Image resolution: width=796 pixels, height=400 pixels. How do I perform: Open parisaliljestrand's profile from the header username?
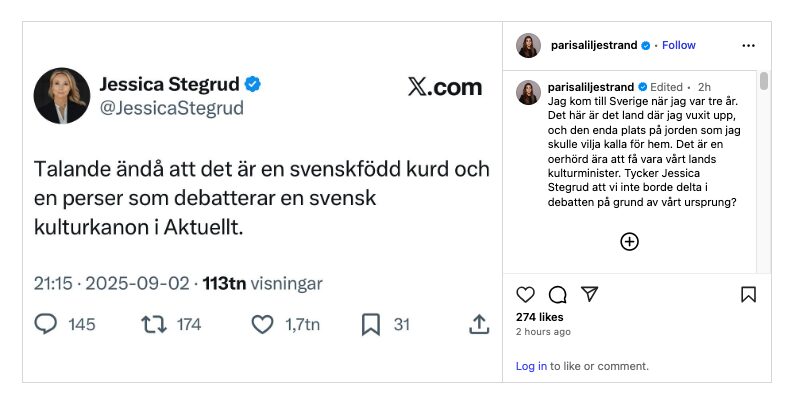(x=594, y=45)
